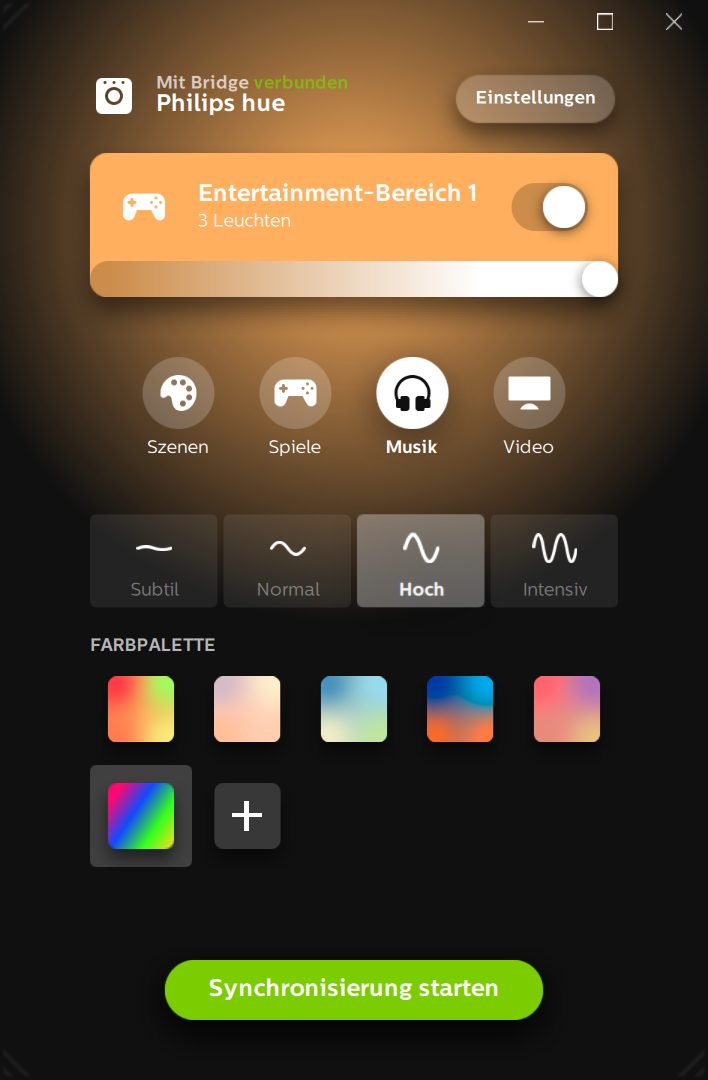The height and width of the screenshot is (1080, 708).
Task: Choose Normal intensity
Action: pyautogui.click(x=288, y=561)
